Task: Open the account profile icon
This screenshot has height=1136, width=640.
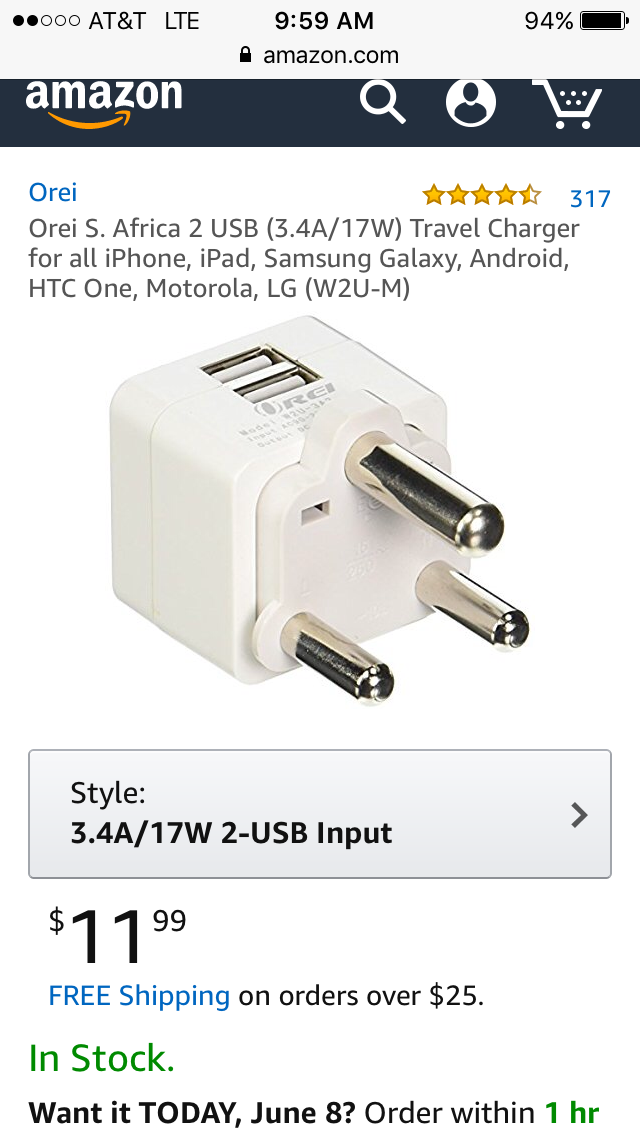Action: 470,102
